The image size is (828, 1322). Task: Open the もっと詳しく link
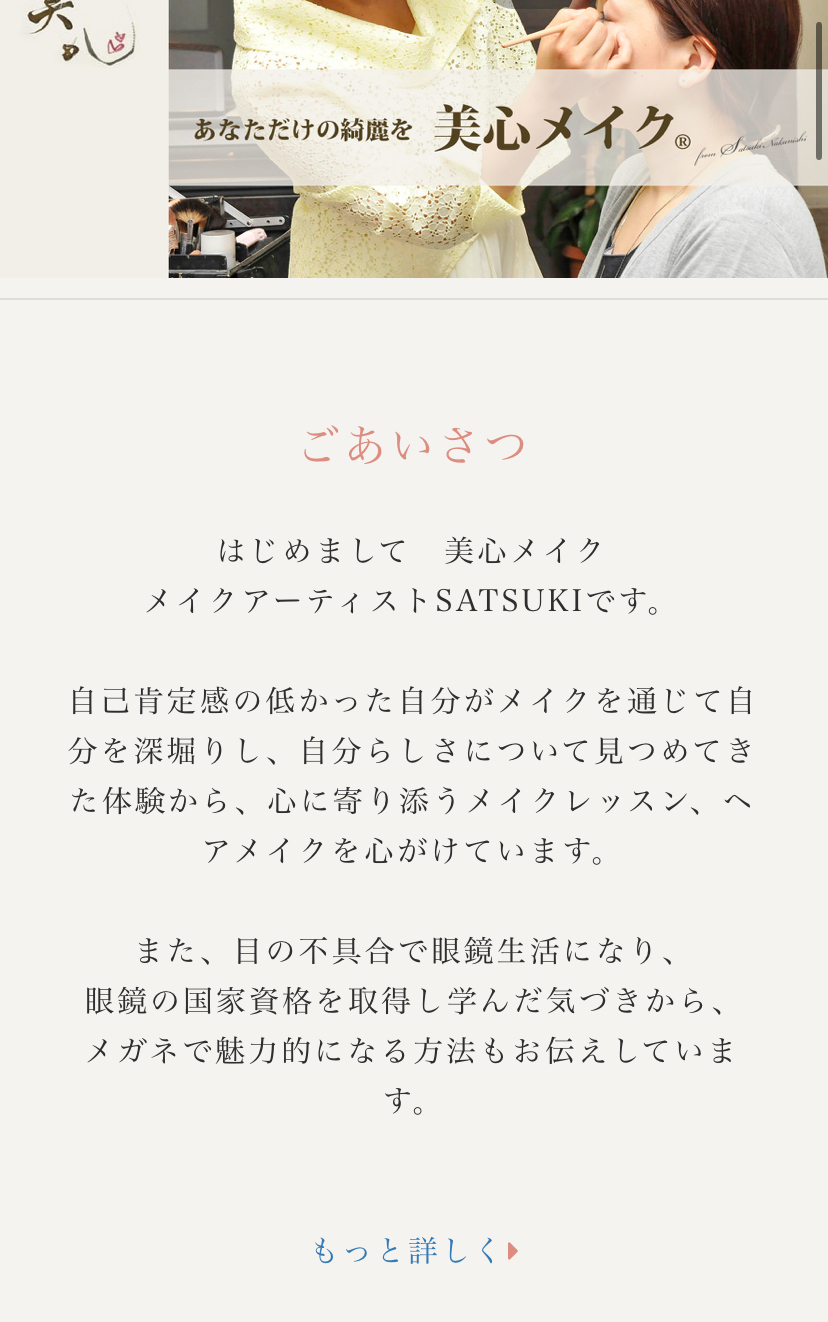click(x=413, y=1250)
